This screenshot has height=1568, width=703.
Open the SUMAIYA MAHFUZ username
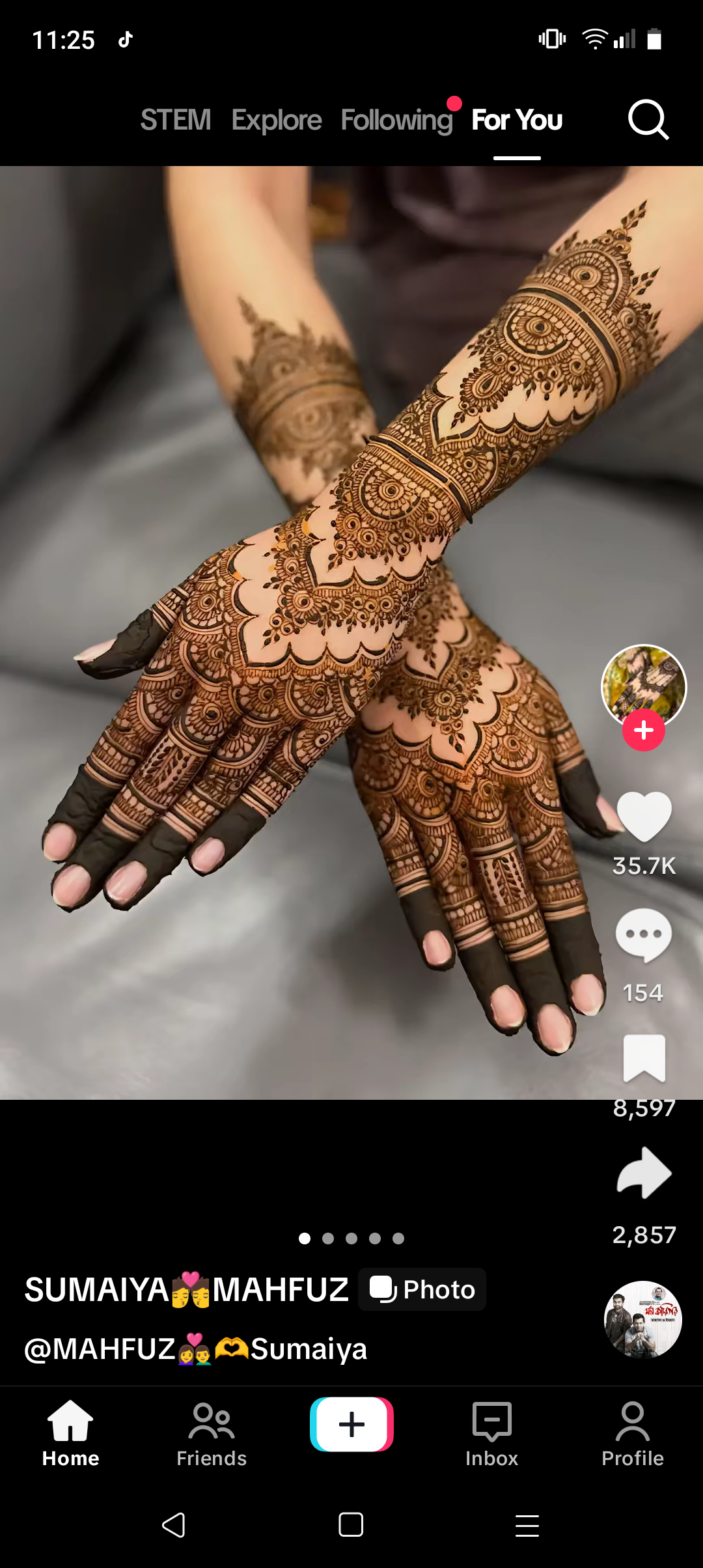point(186,1289)
